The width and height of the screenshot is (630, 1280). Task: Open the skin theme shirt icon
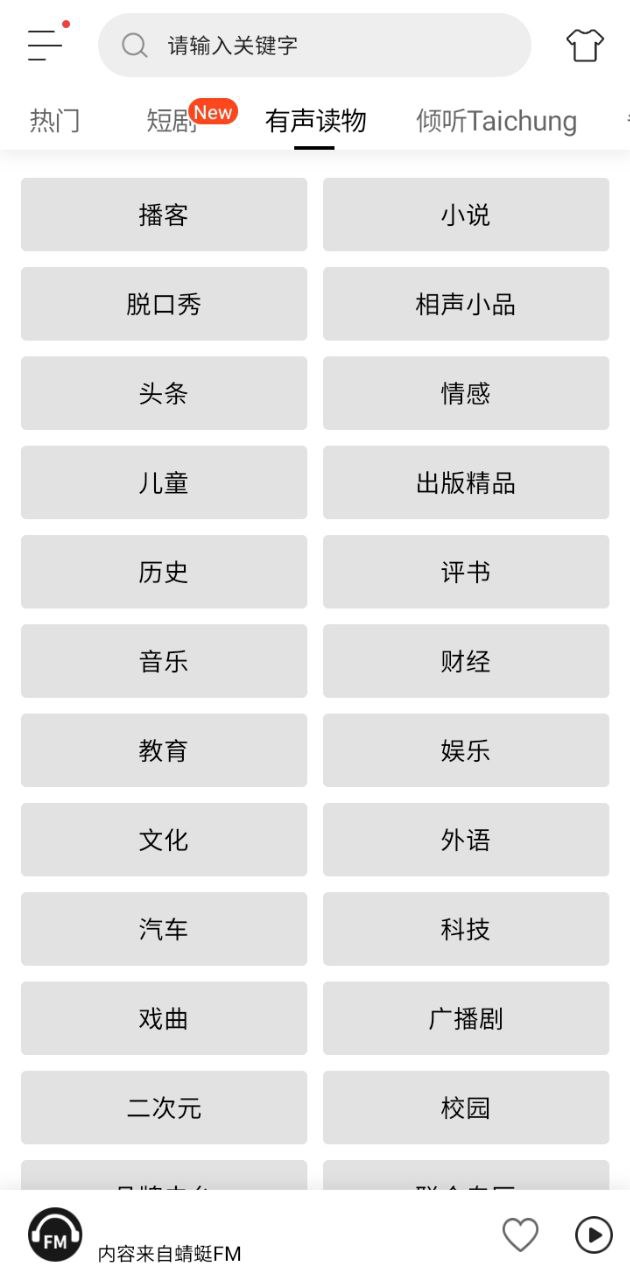[585, 45]
